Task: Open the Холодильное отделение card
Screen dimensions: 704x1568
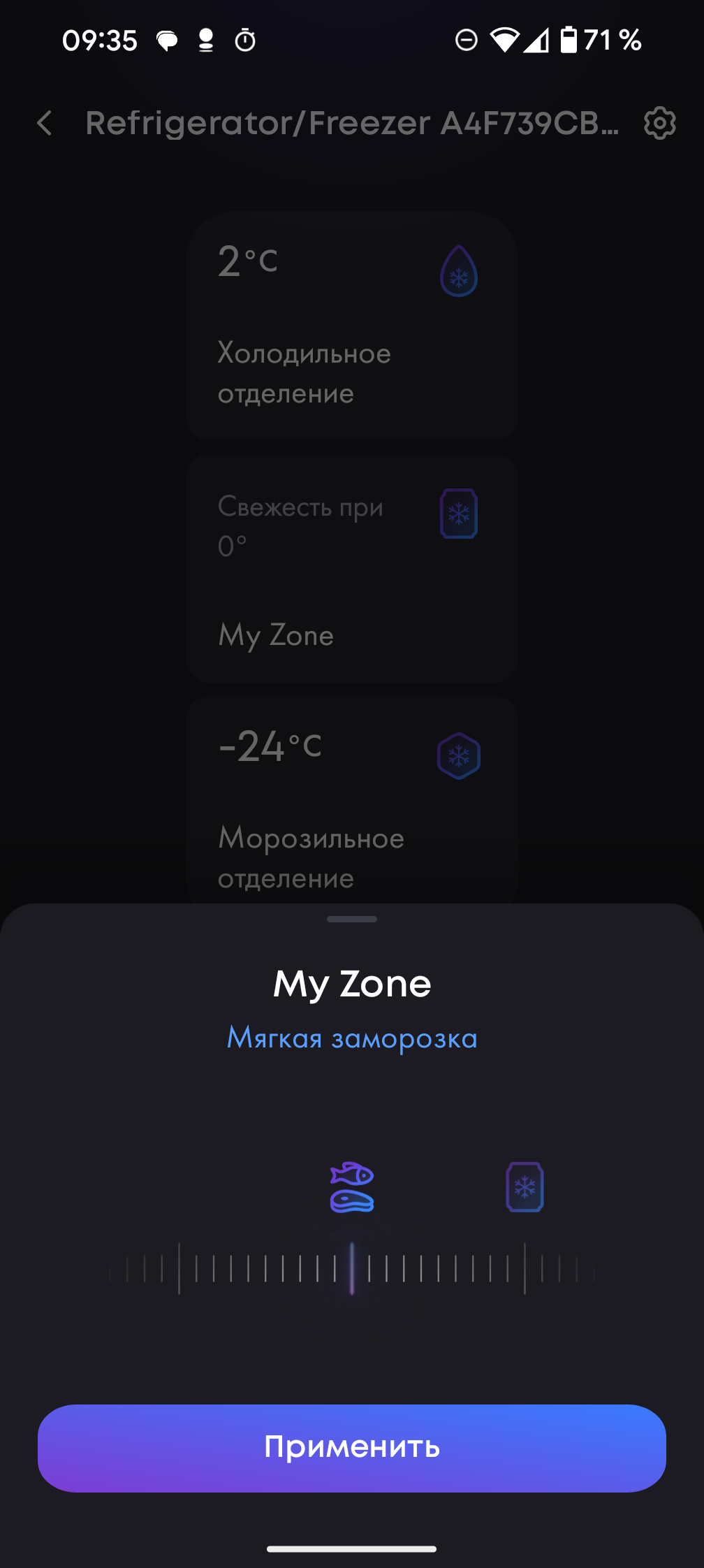Action: pyautogui.click(x=352, y=326)
